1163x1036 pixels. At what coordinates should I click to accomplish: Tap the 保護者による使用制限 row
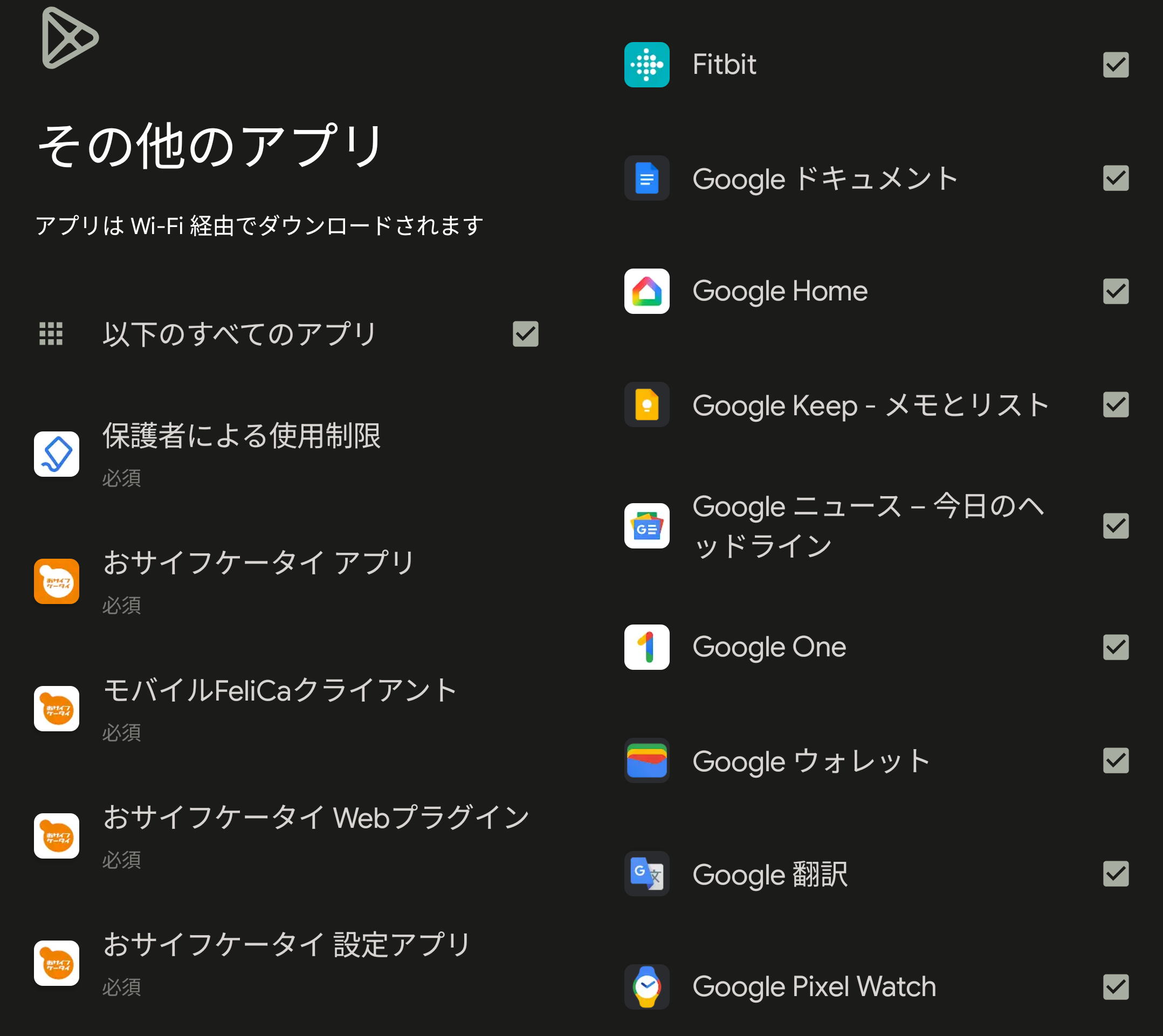241,454
